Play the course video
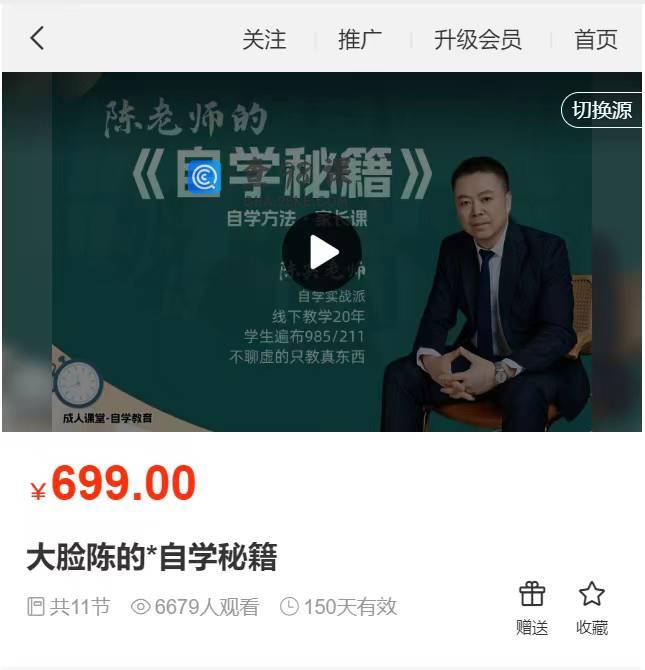 [322, 252]
